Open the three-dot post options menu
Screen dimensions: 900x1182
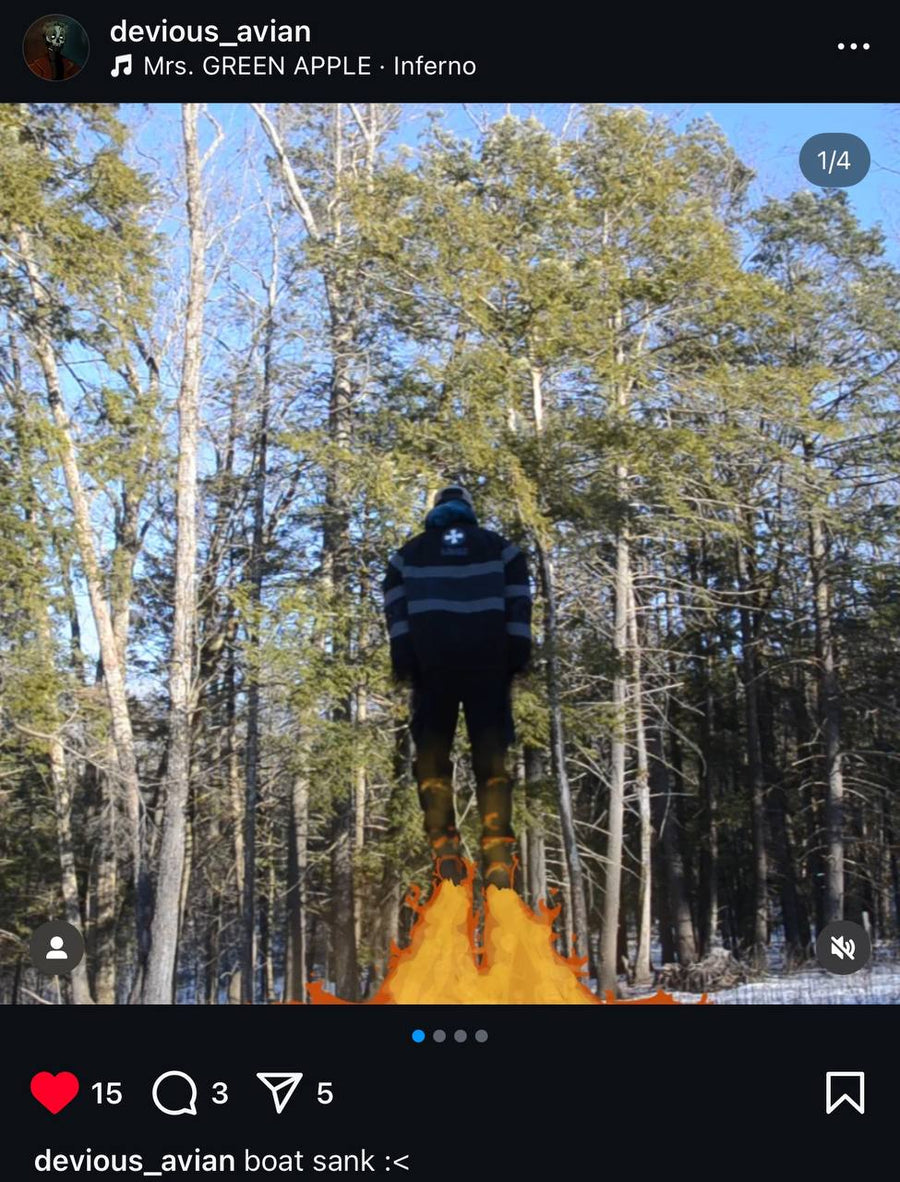(x=853, y=47)
